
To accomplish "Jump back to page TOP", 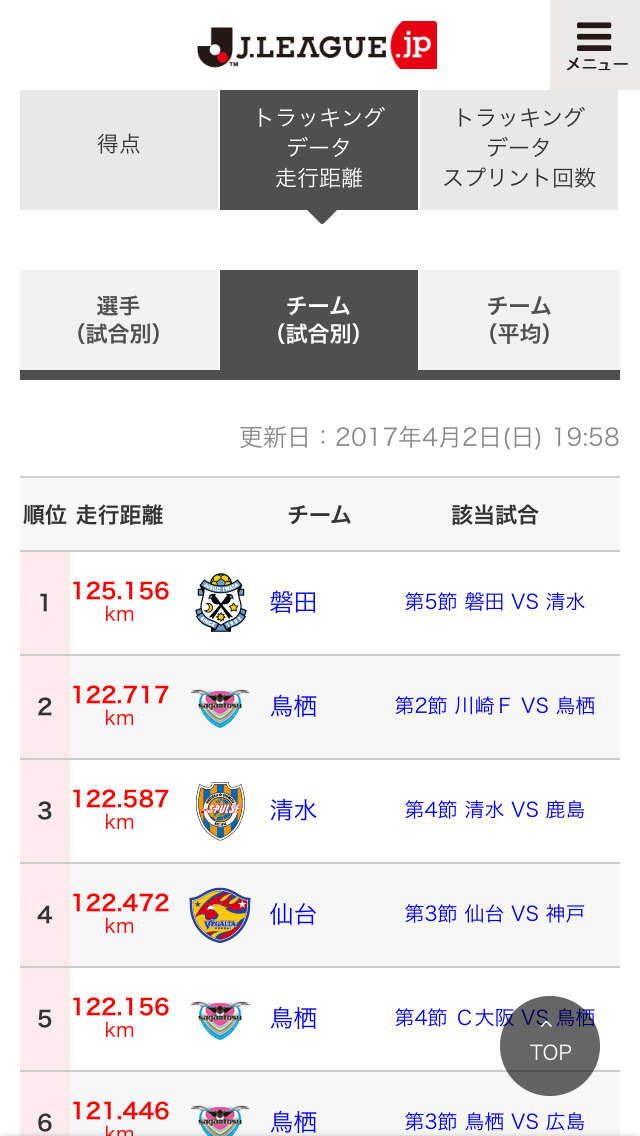I will click(x=550, y=1046).
